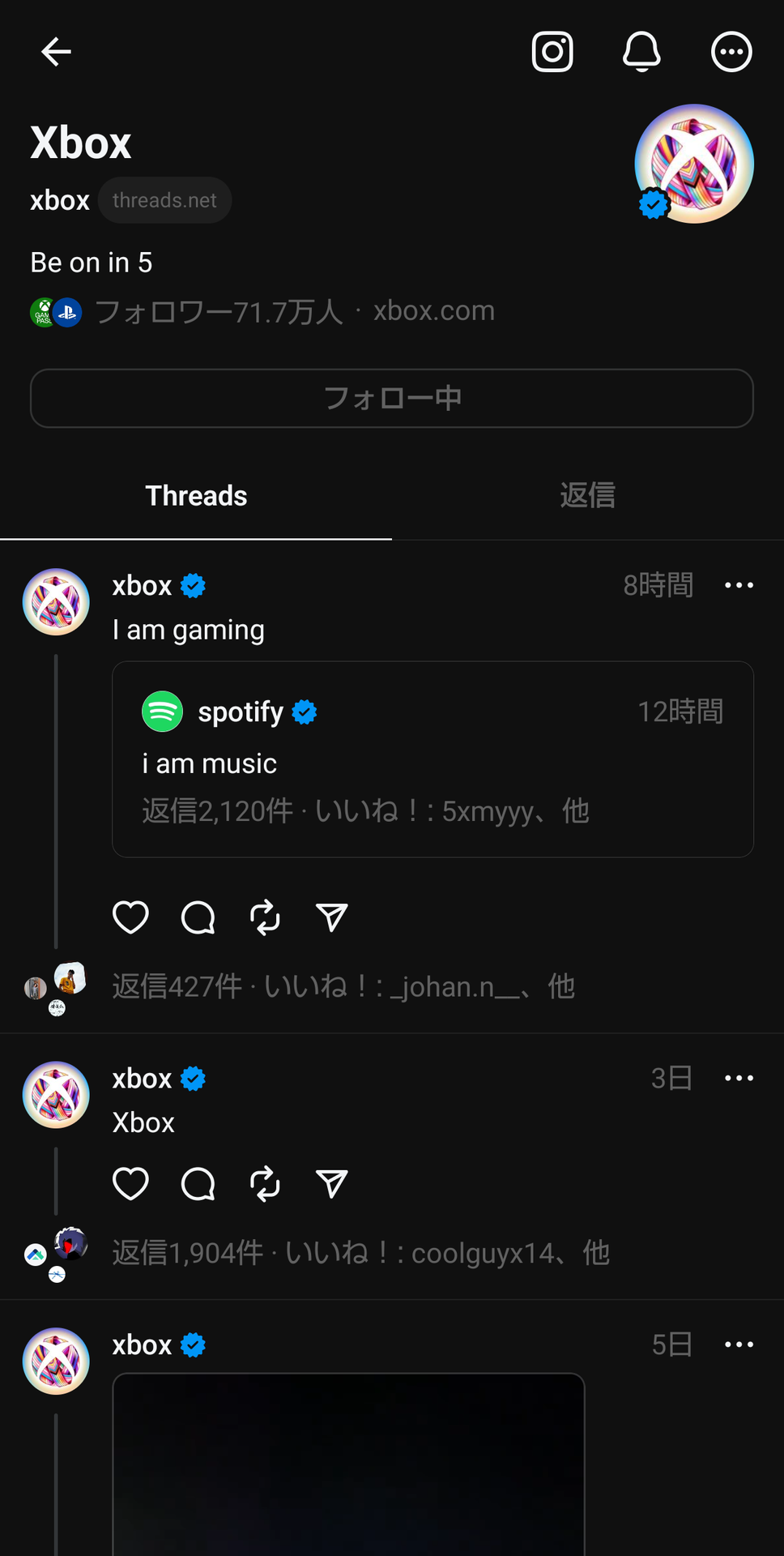
Task: Open the Instagram profile via the Instagram icon
Action: pyautogui.click(x=552, y=51)
